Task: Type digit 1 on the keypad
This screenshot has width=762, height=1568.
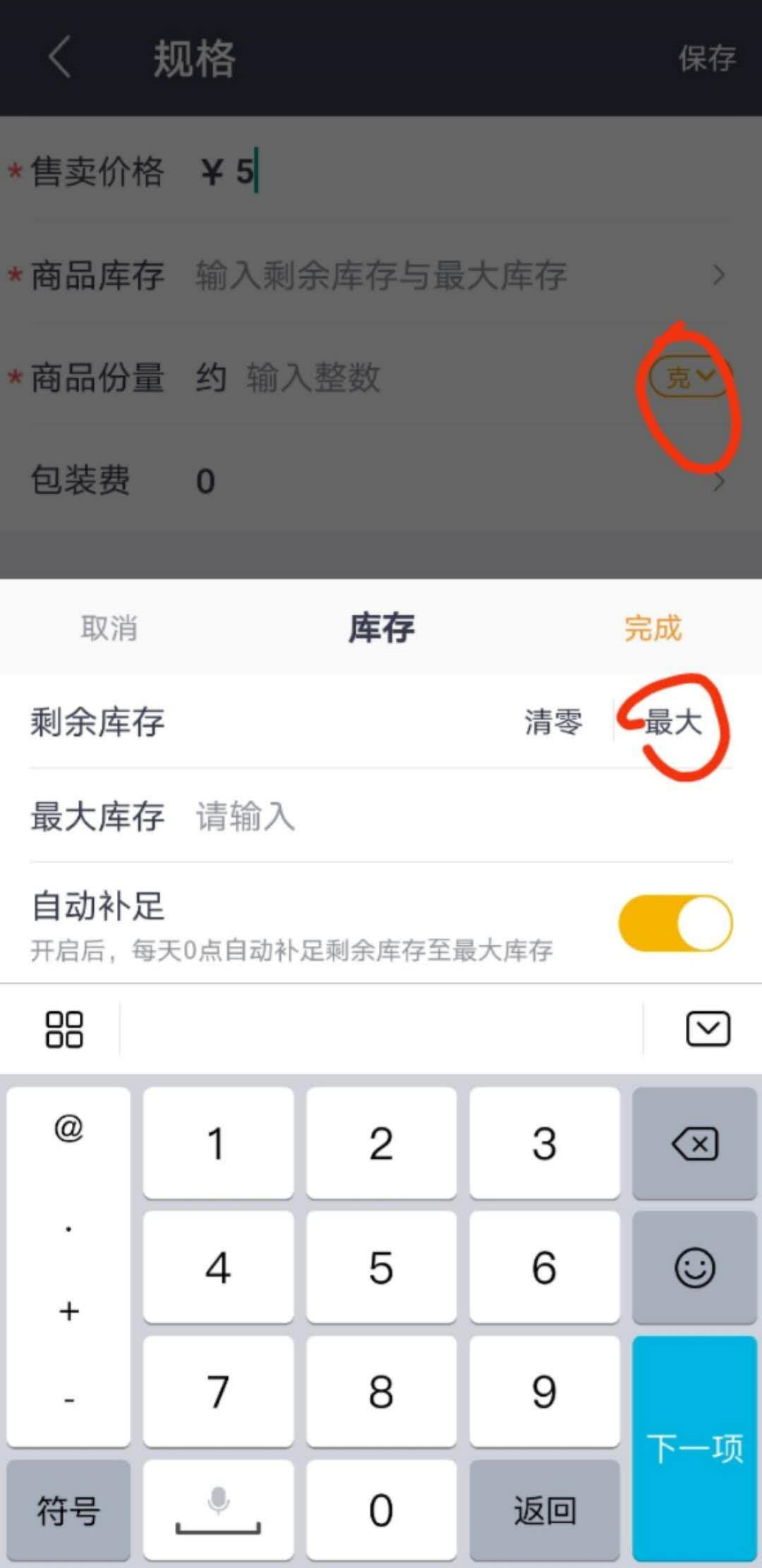Action: pos(218,1143)
